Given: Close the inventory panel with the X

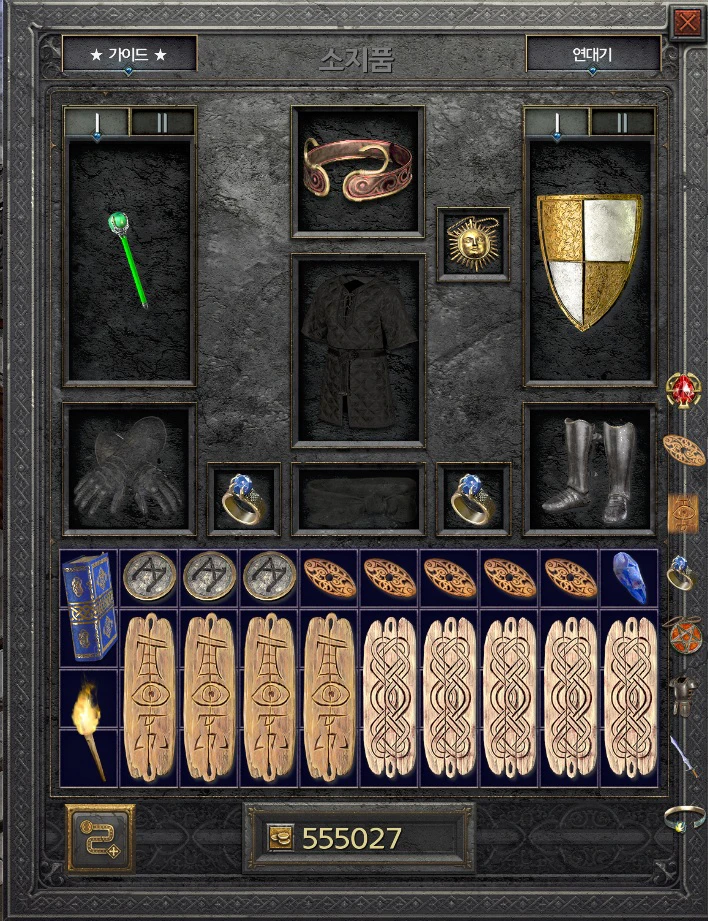Looking at the screenshot, I should 687,23.
